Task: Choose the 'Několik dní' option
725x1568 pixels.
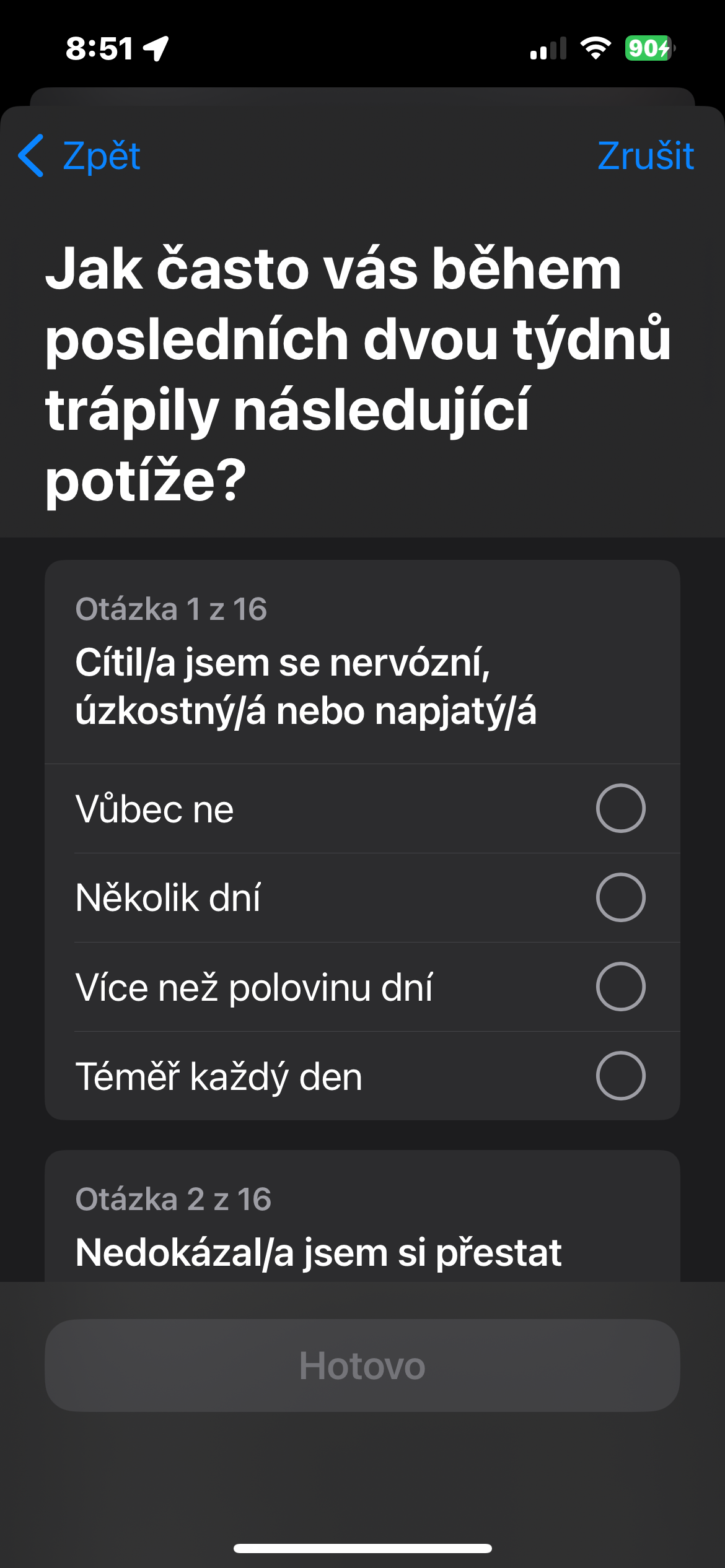Action: coord(620,897)
